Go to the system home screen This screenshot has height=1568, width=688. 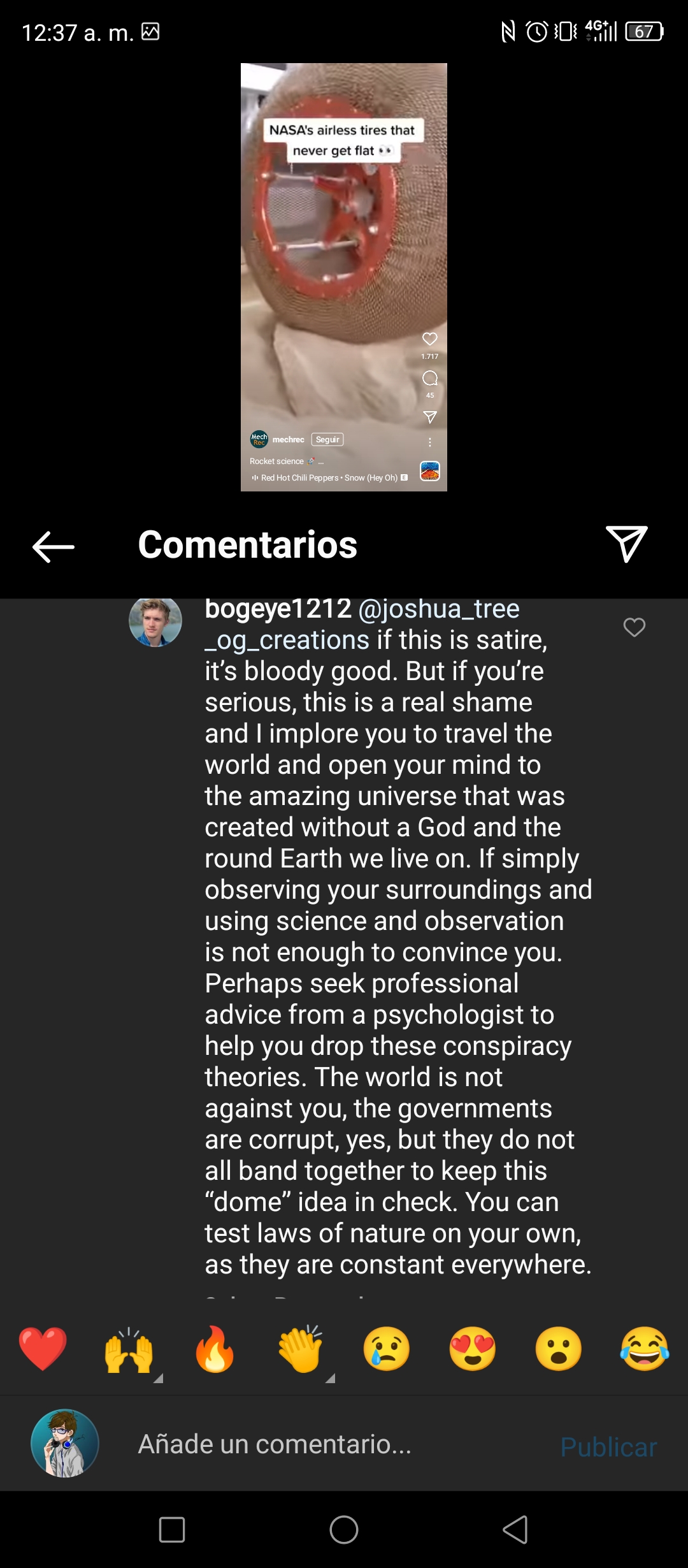point(344,1529)
